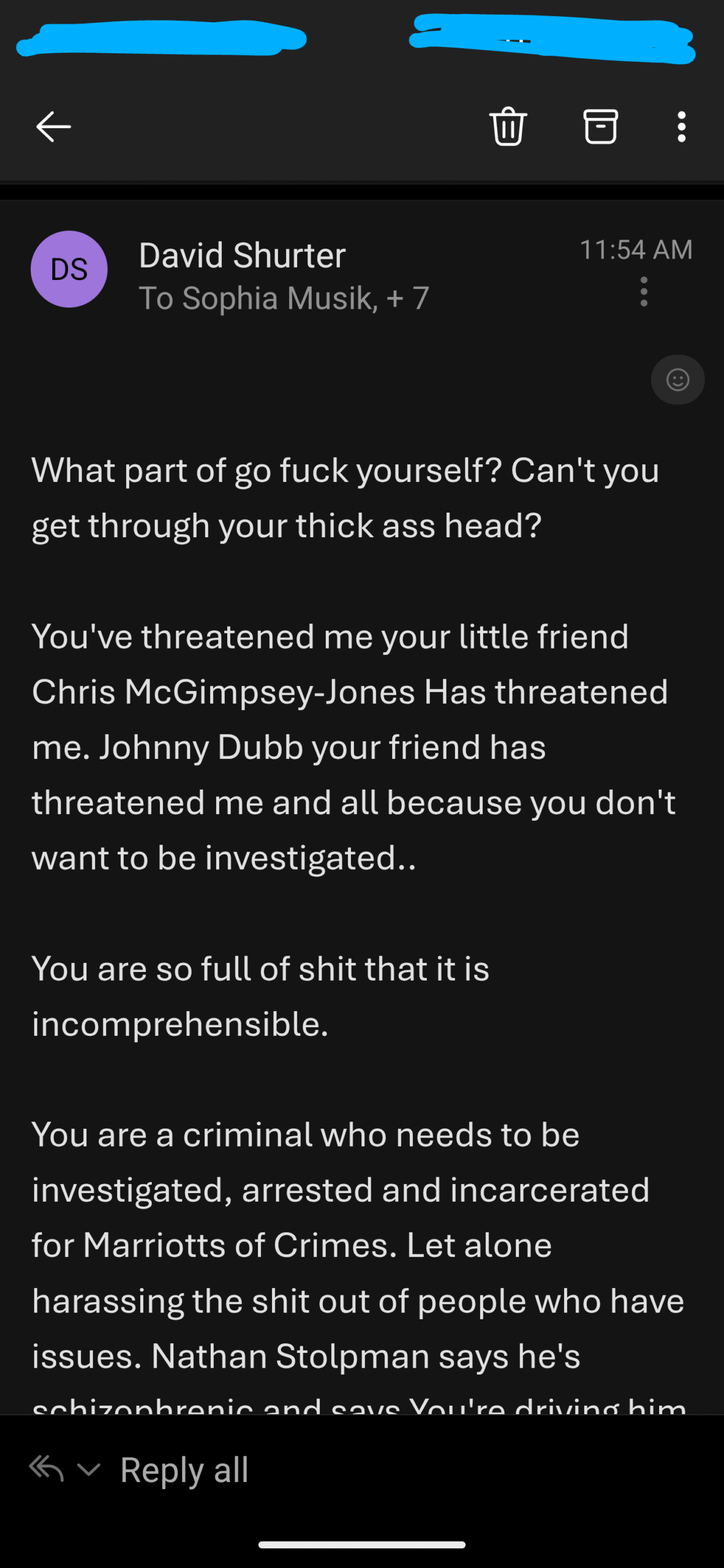Open the top-bar overflow menu
This screenshot has width=724, height=1568.
point(681,127)
